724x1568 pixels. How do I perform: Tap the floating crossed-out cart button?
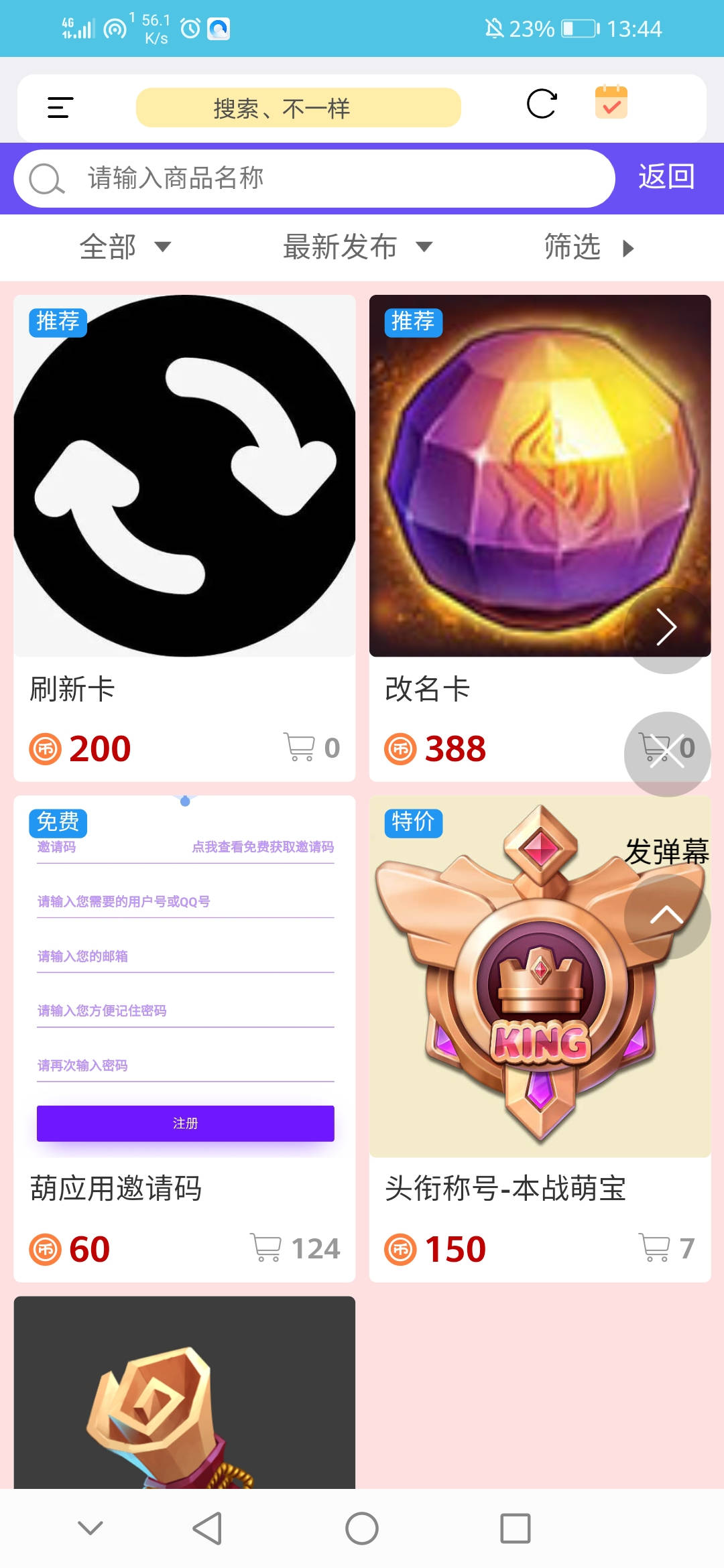666,753
